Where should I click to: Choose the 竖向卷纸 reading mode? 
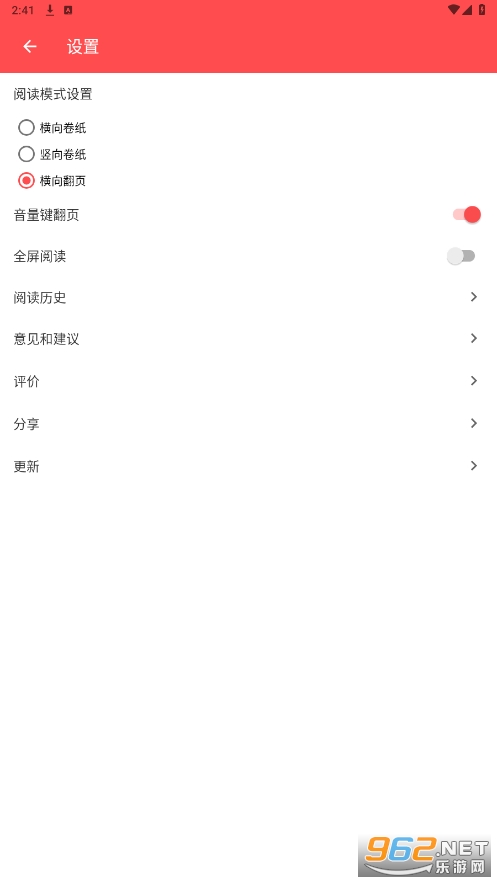point(52,154)
